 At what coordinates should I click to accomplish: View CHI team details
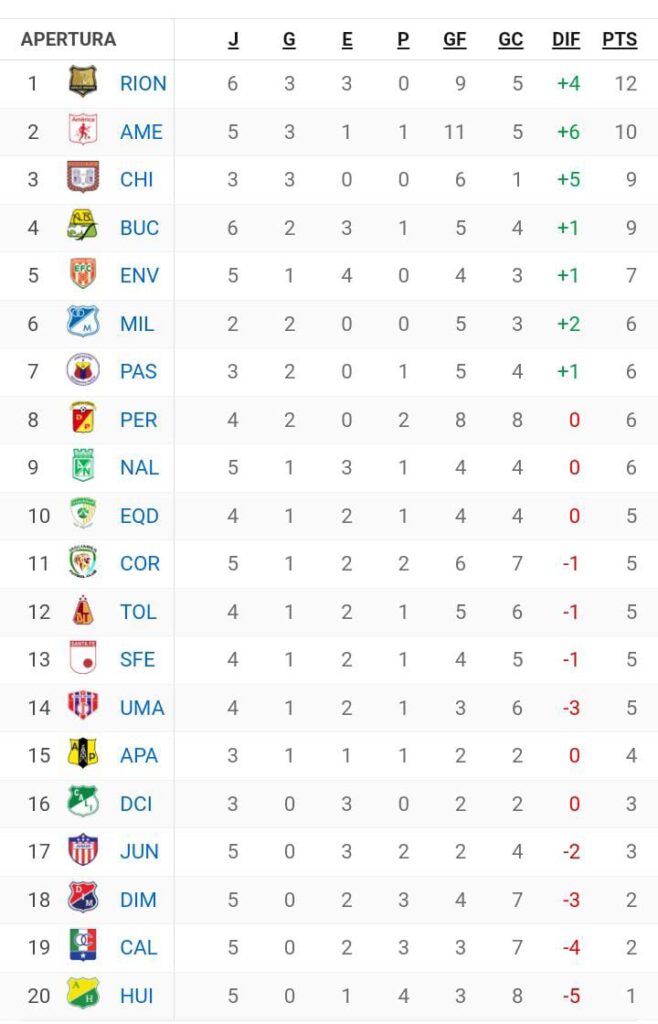(138, 179)
